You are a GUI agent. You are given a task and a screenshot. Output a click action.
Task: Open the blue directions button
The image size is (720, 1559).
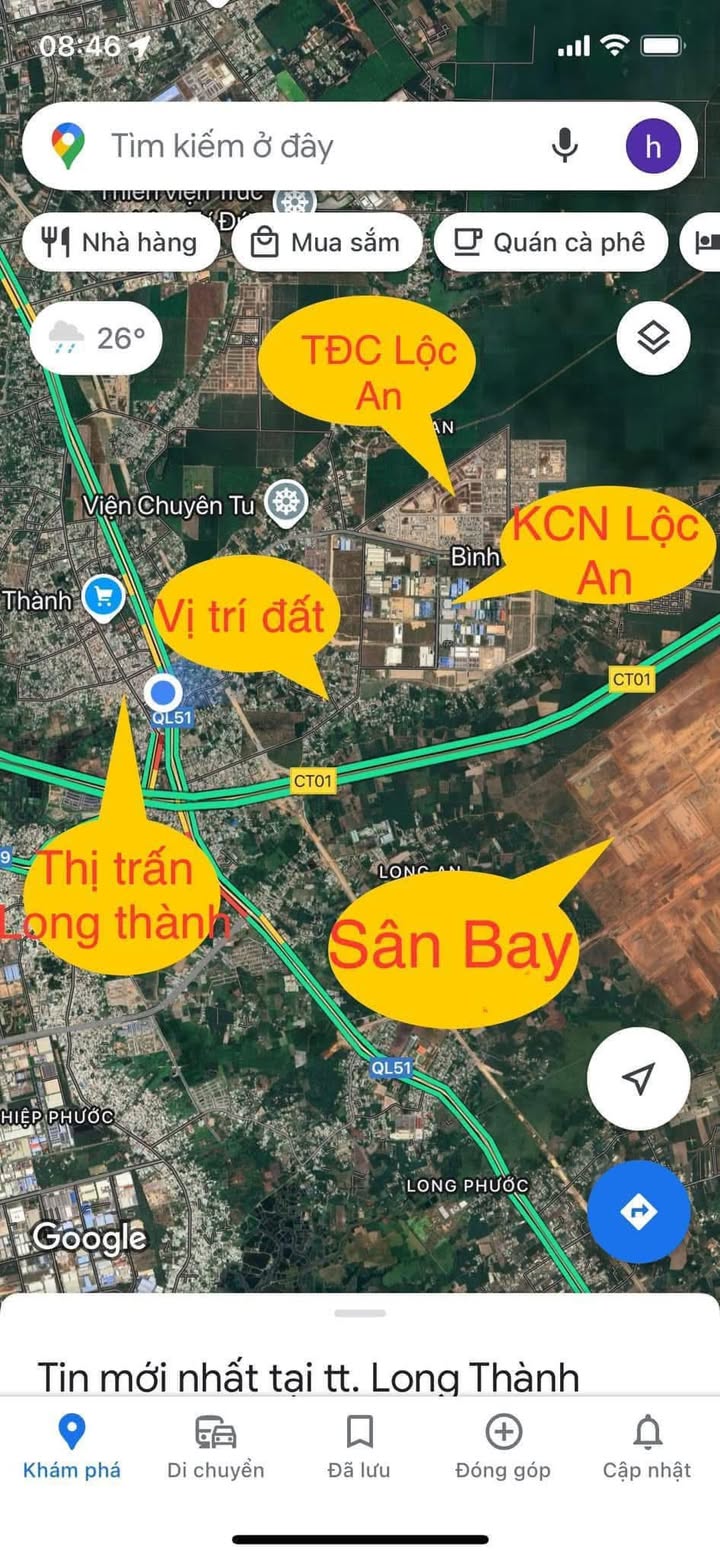pos(638,1212)
